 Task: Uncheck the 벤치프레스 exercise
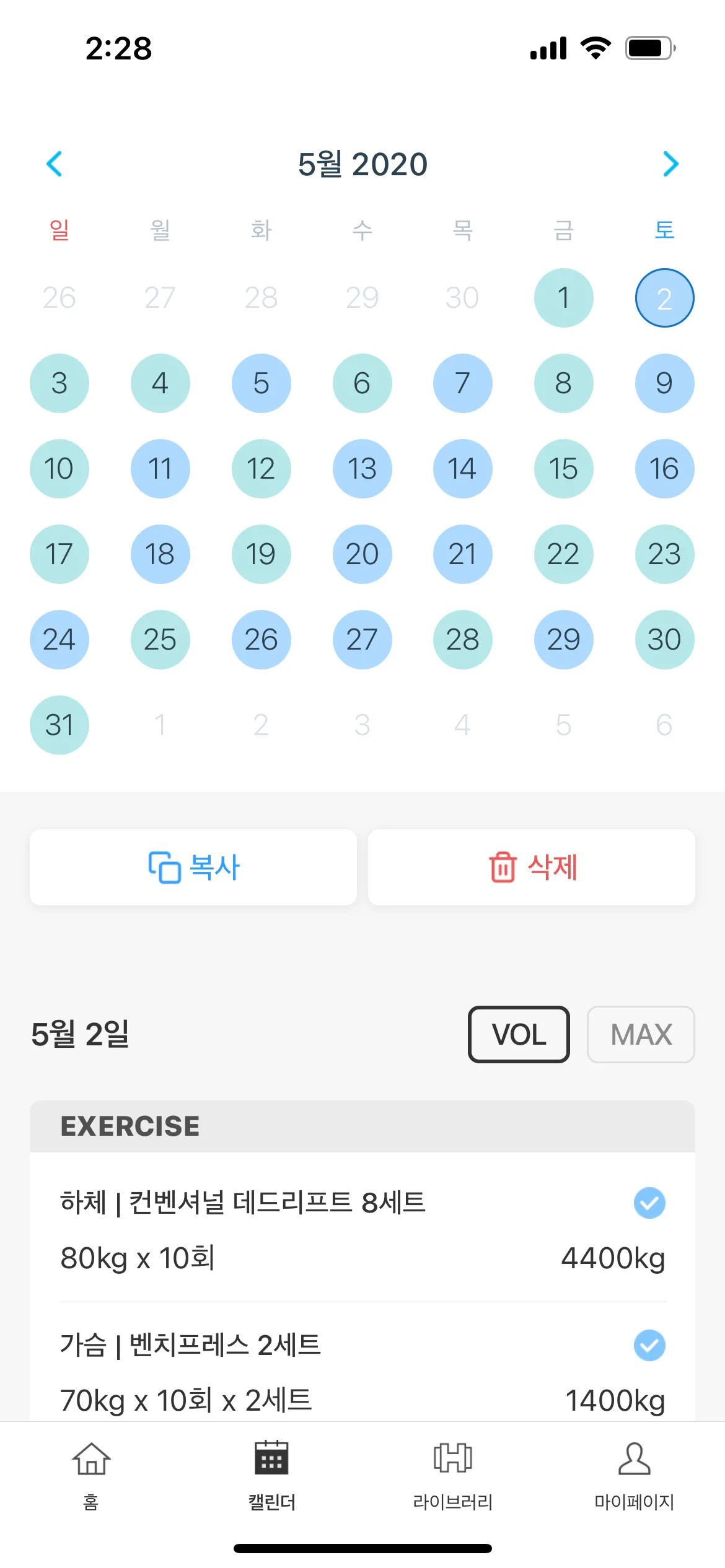coord(649,1345)
